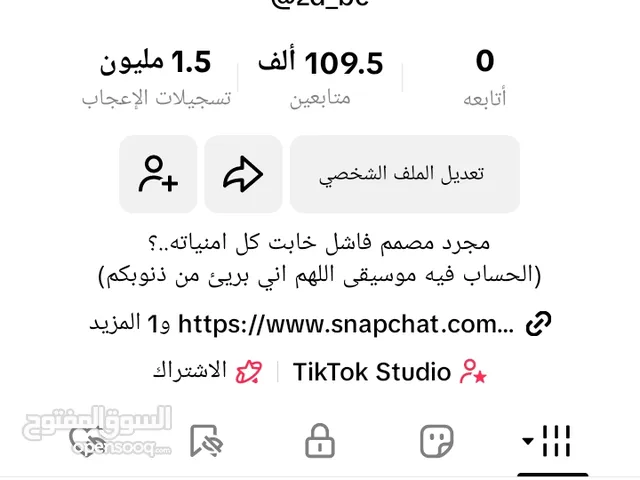Open the 1.5 million likes count
Viewport: 640px width, 480px height.
click(156, 77)
